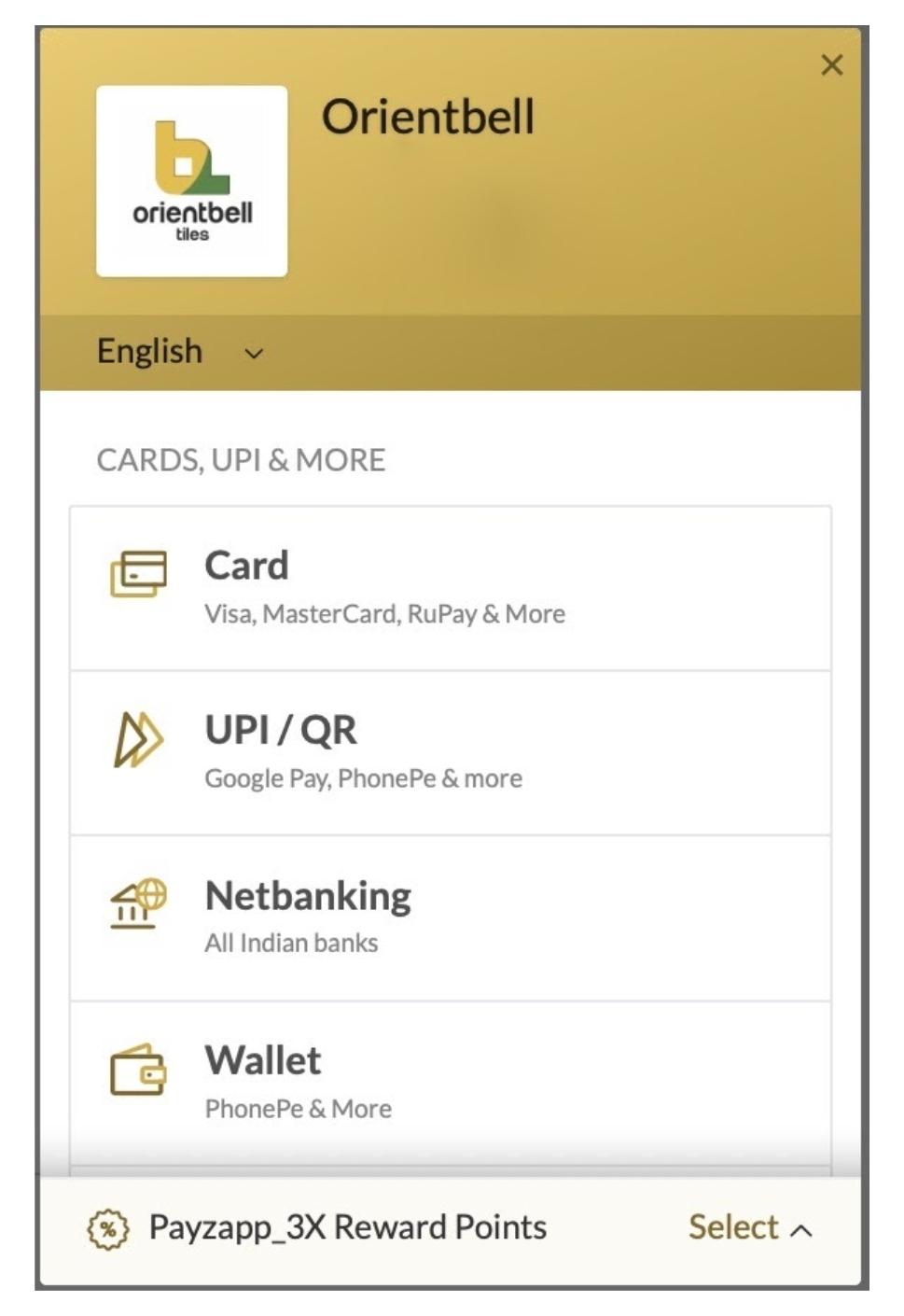
Task: Tap Select for Payzapp_3X Reward Points offer
Action: pyautogui.click(x=748, y=1227)
